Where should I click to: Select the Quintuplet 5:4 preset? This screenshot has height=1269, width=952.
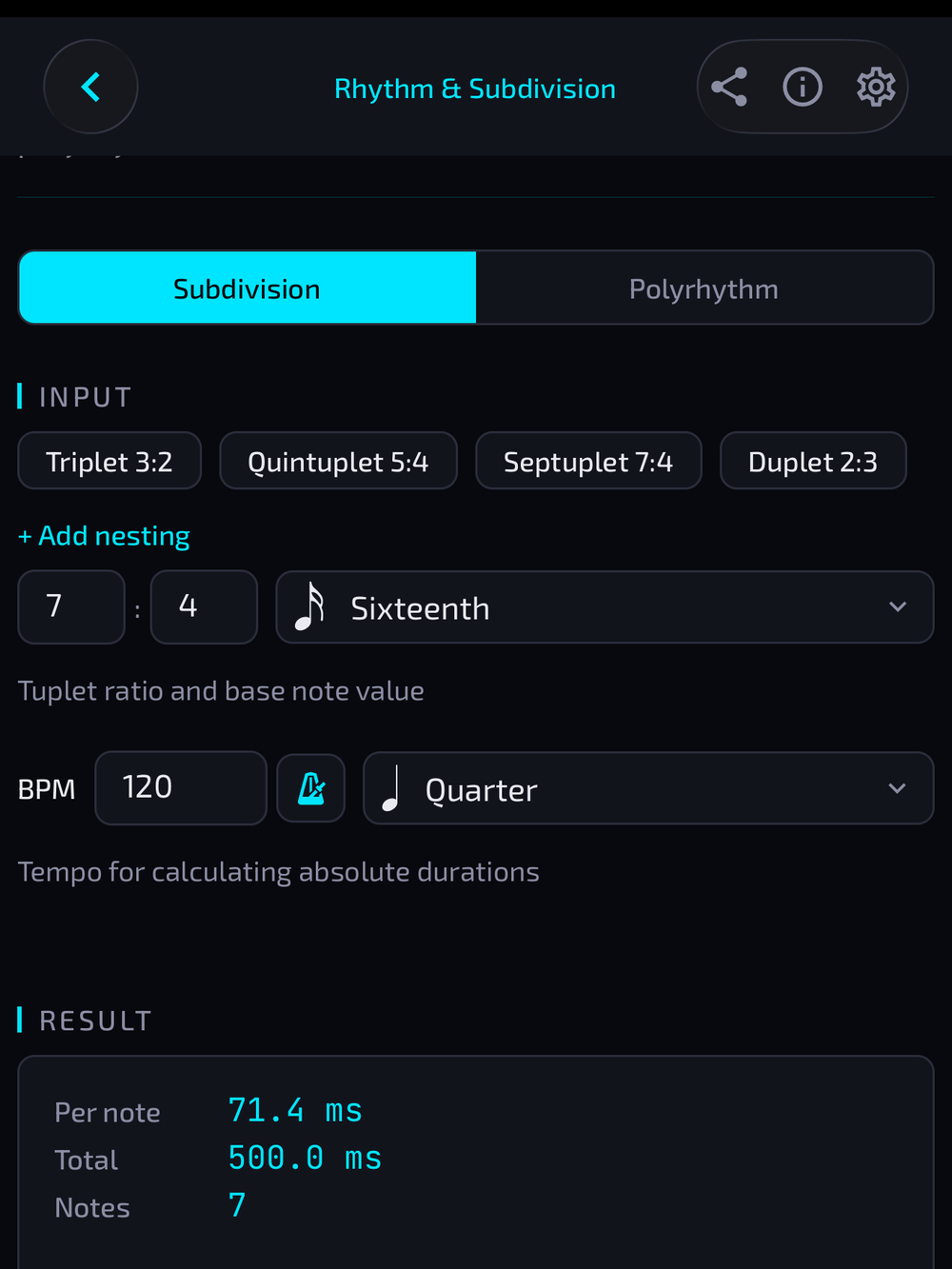coord(338,461)
